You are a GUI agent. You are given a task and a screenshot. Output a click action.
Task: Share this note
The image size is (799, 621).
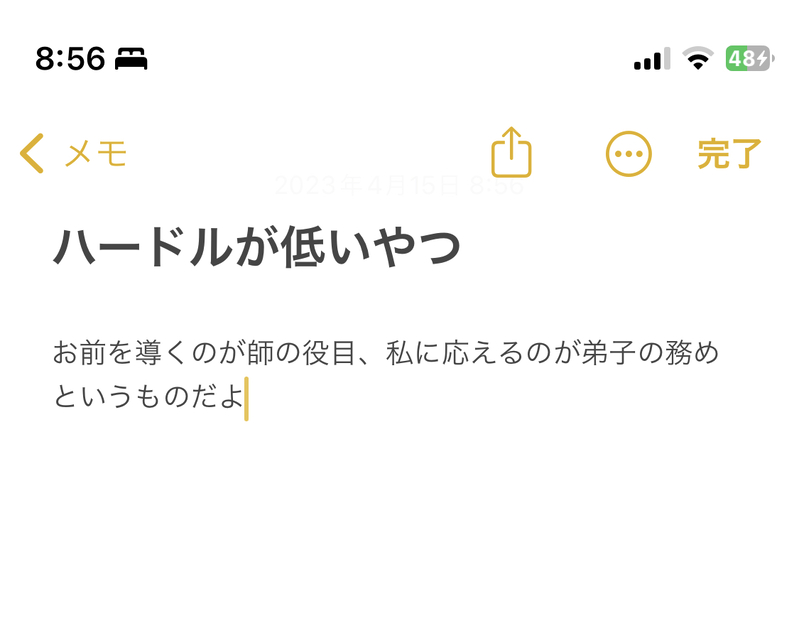511,153
